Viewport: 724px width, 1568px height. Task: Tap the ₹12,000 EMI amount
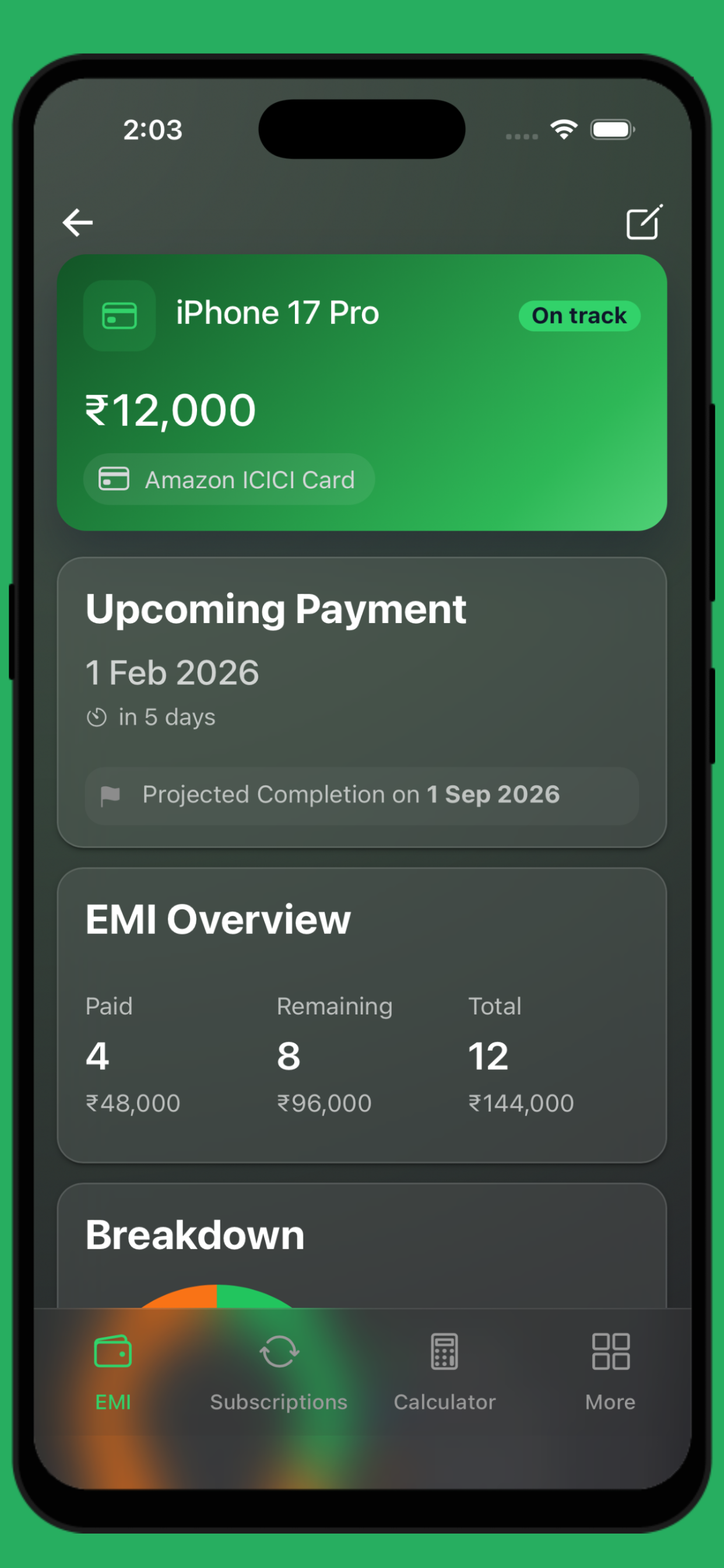pyautogui.click(x=169, y=408)
